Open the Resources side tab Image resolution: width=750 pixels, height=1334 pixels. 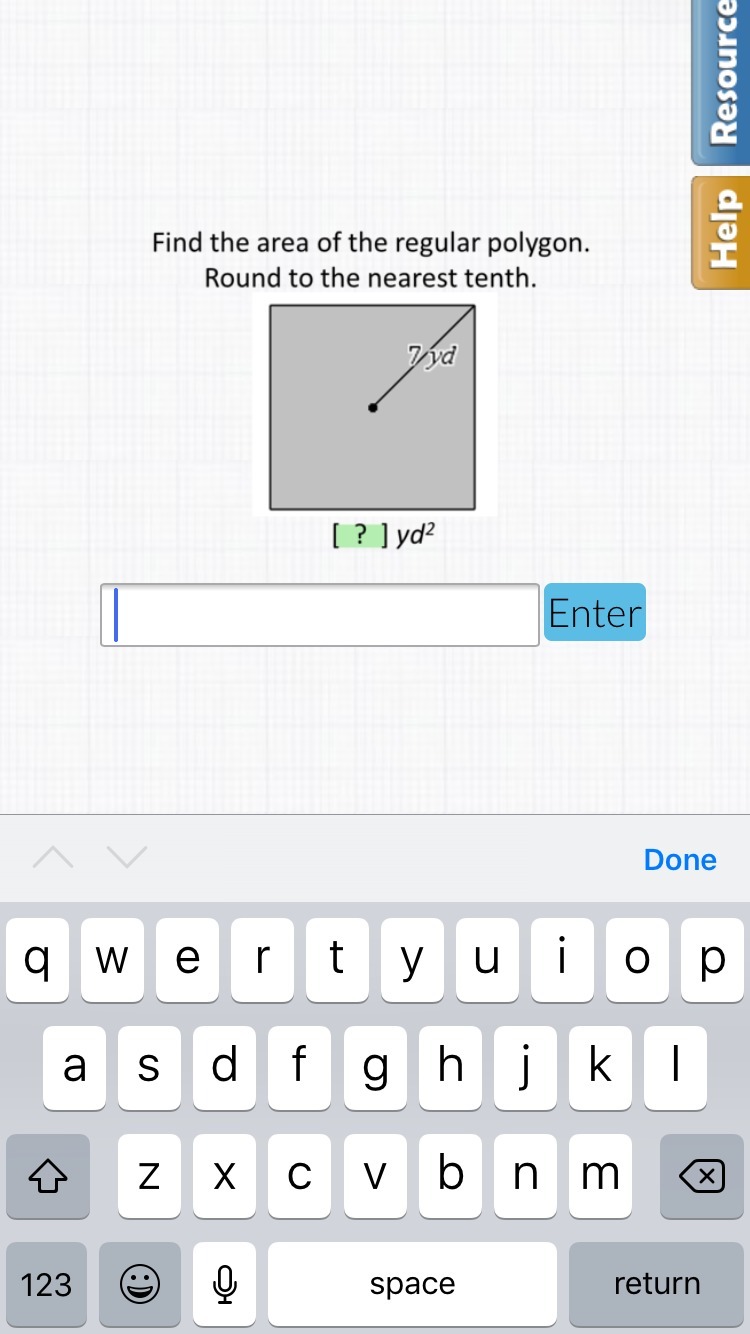(722, 80)
